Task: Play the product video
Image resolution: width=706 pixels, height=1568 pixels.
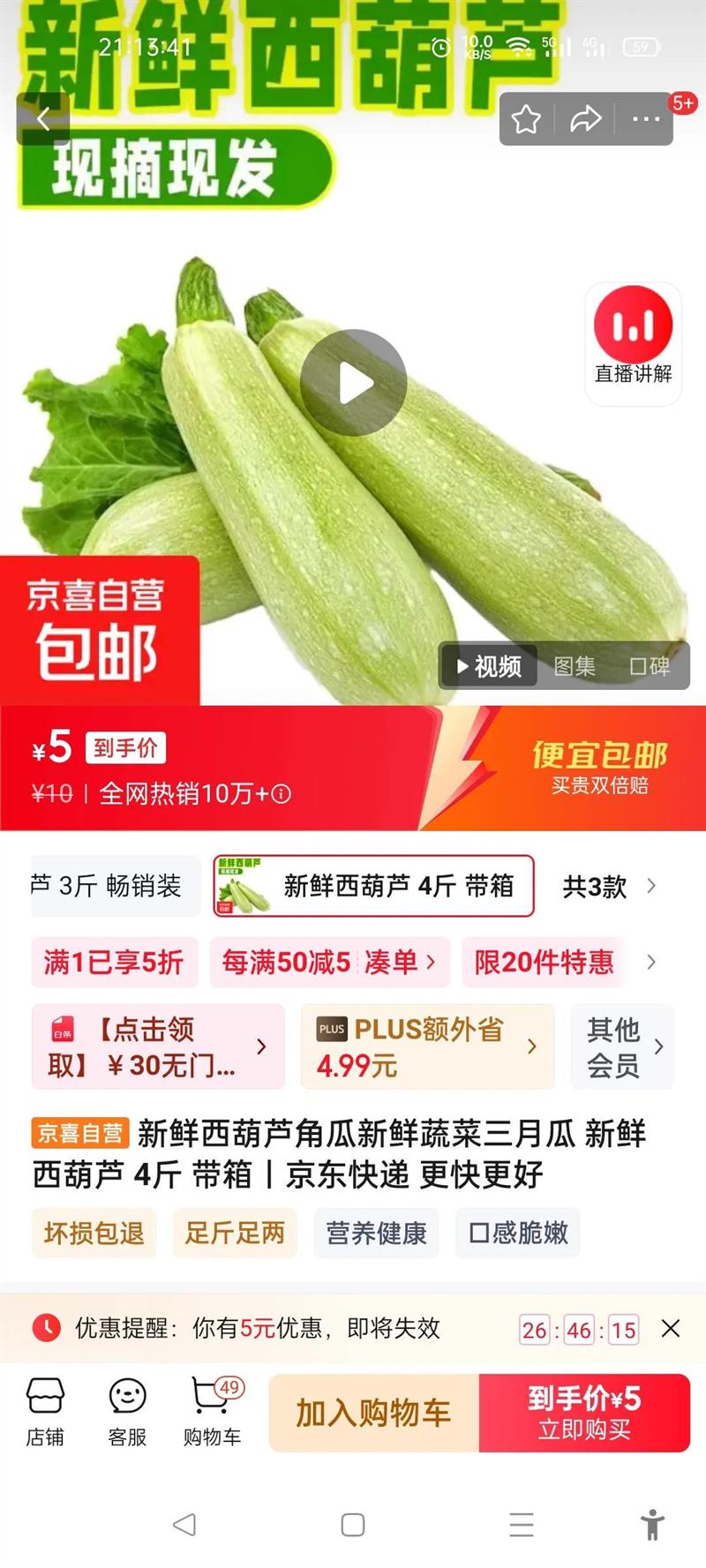Action: 353,383
